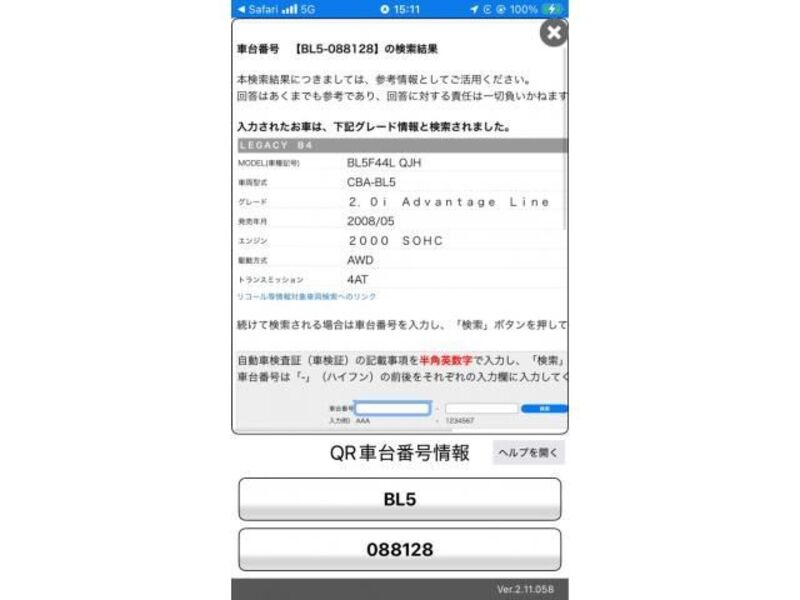The image size is (800, 600).
Task: Select the BL5 chassis prefix button
Action: click(x=399, y=499)
